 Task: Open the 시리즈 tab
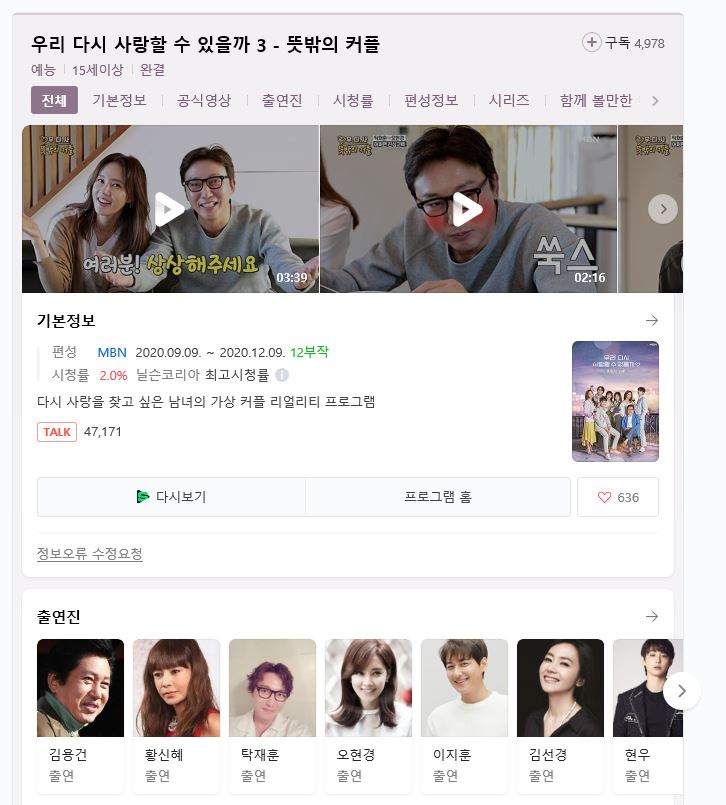point(509,100)
